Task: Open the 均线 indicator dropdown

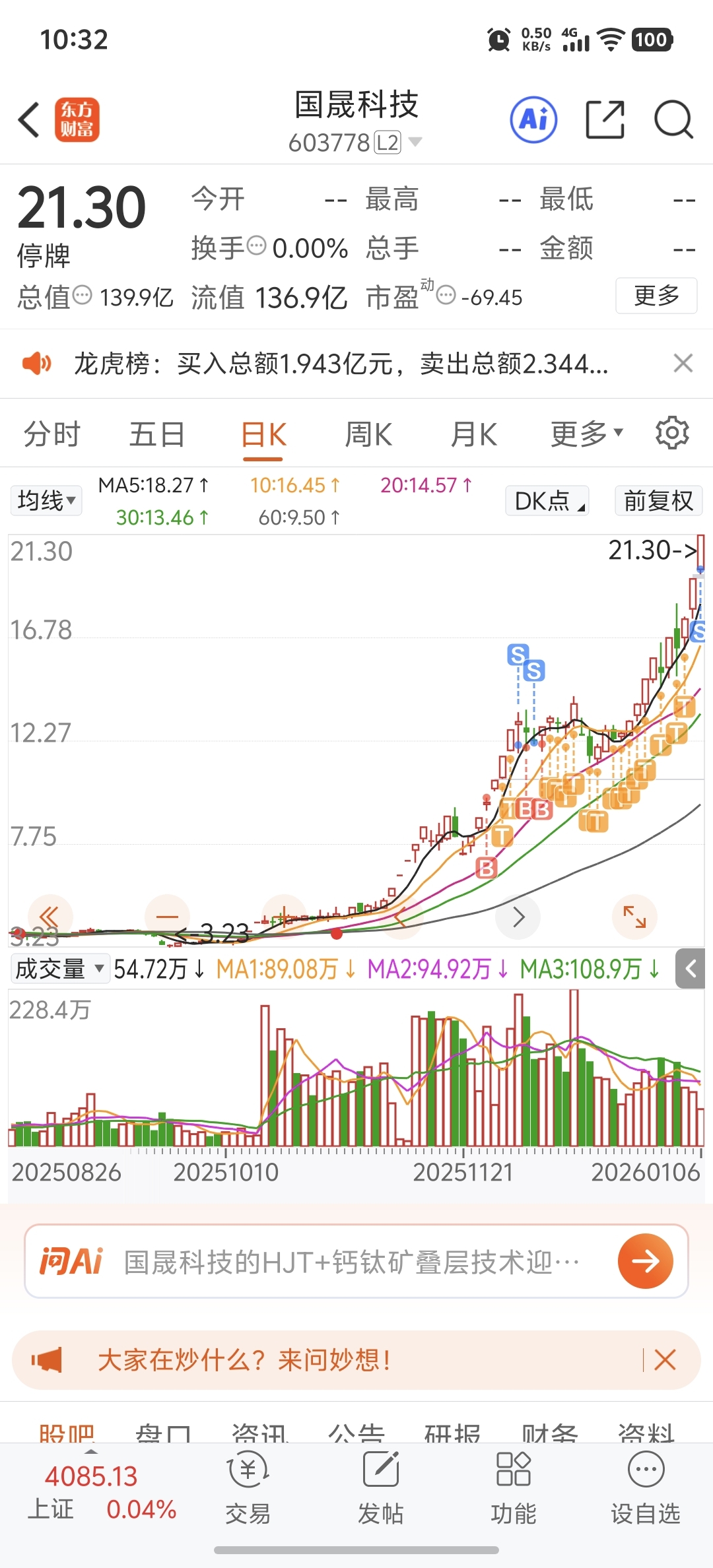Action: pyautogui.click(x=46, y=500)
